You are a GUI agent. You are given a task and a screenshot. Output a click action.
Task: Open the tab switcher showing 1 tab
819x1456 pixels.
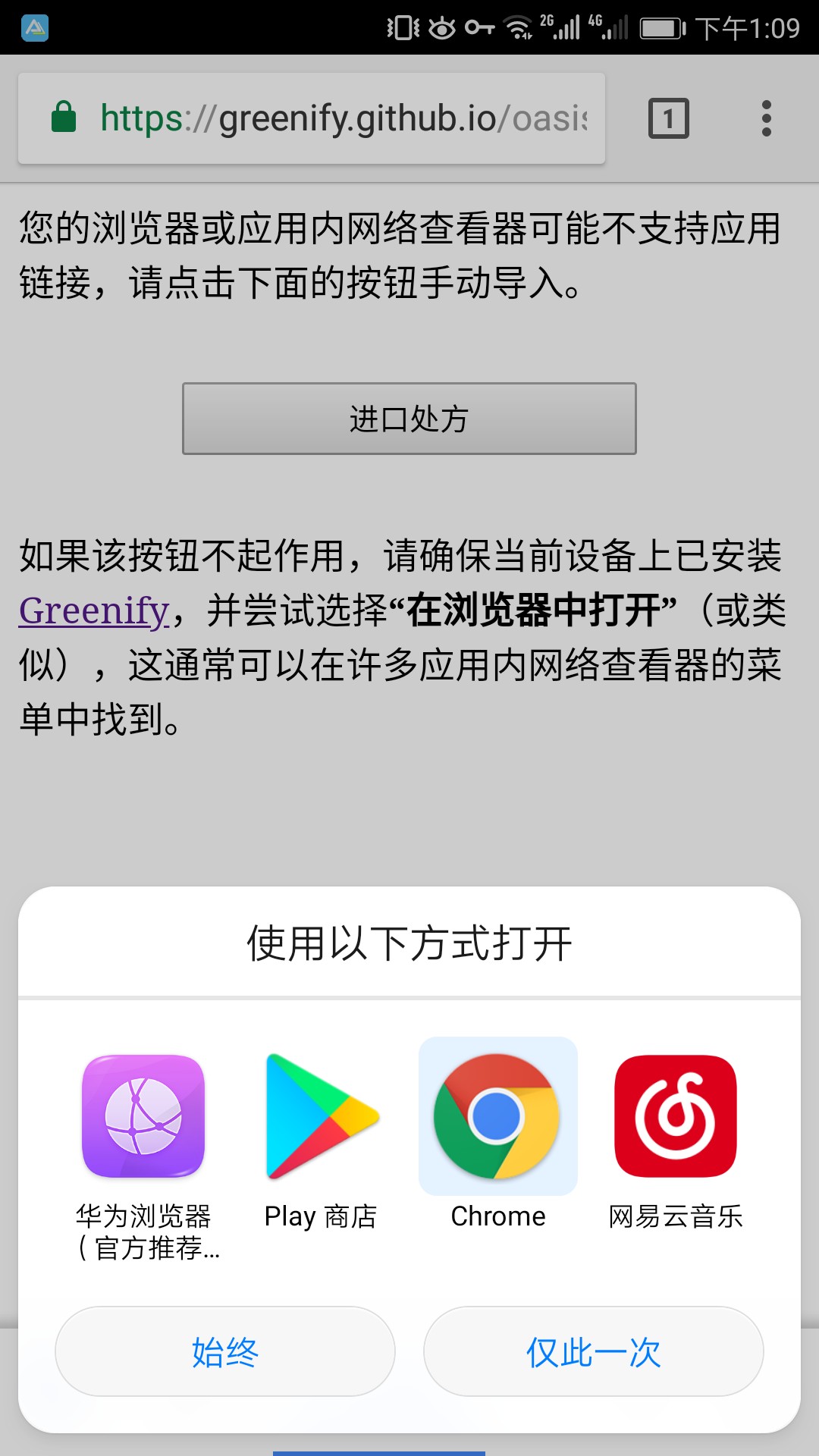[x=668, y=118]
